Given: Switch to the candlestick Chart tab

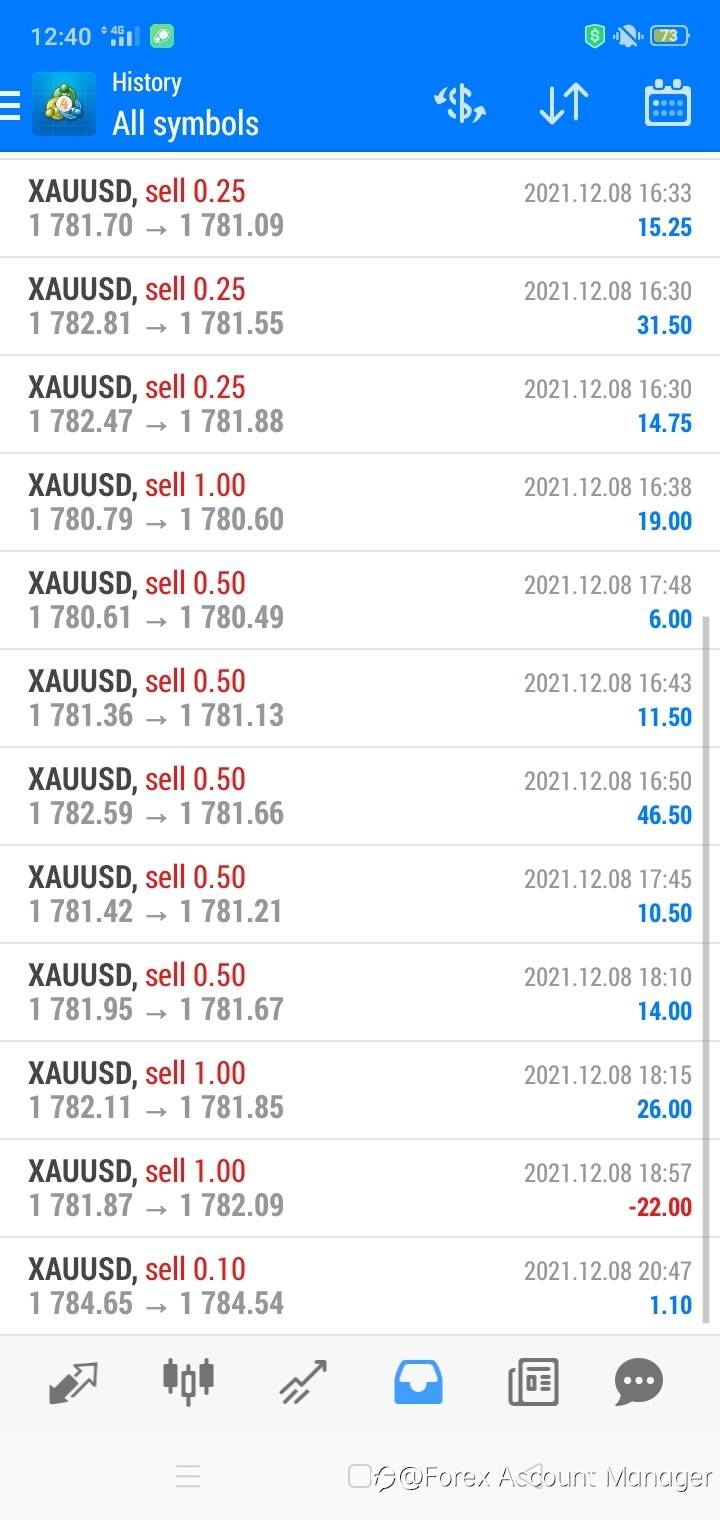Looking at the screenshot, I should (188, 1380).
